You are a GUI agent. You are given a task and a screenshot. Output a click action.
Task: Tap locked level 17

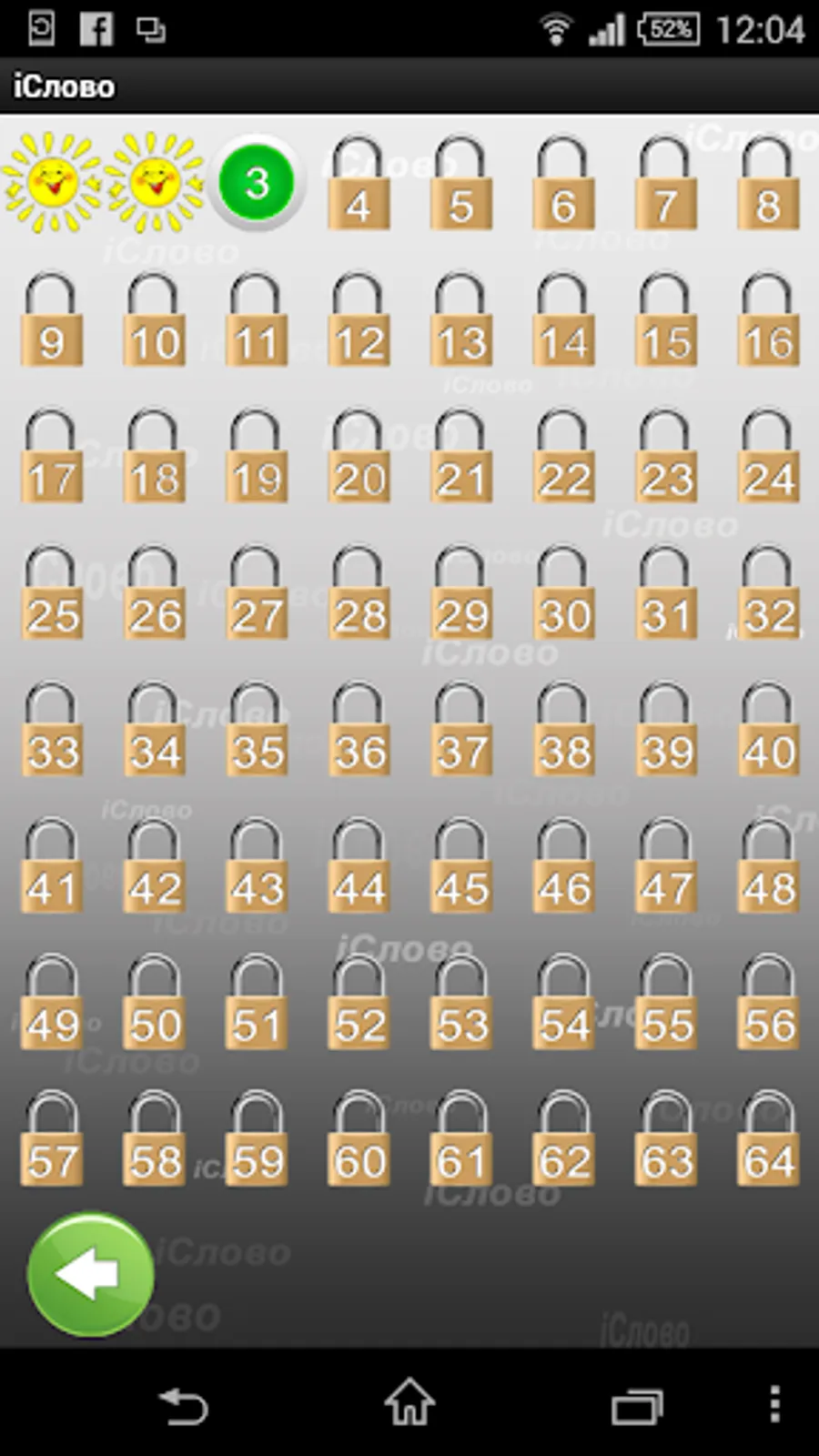coord(52,460)
